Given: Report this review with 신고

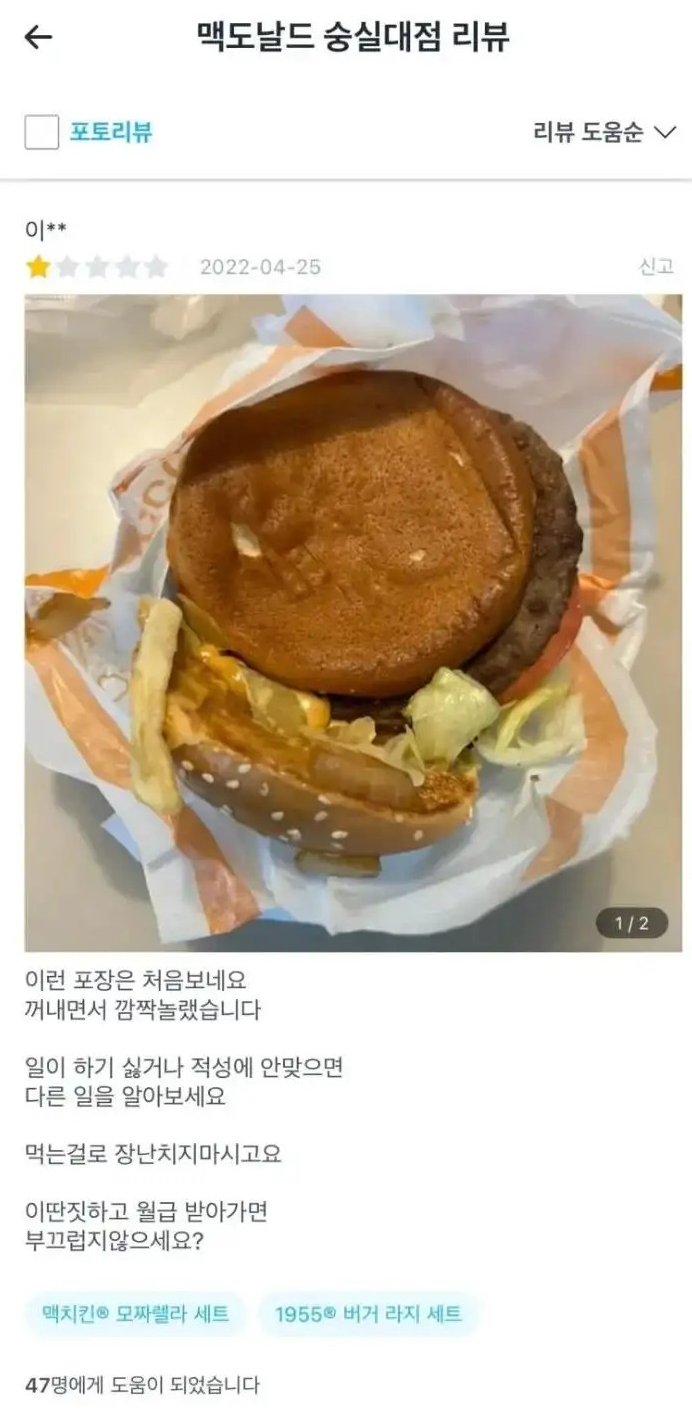Looking at the screenshot, I should [x=656, y=266].
